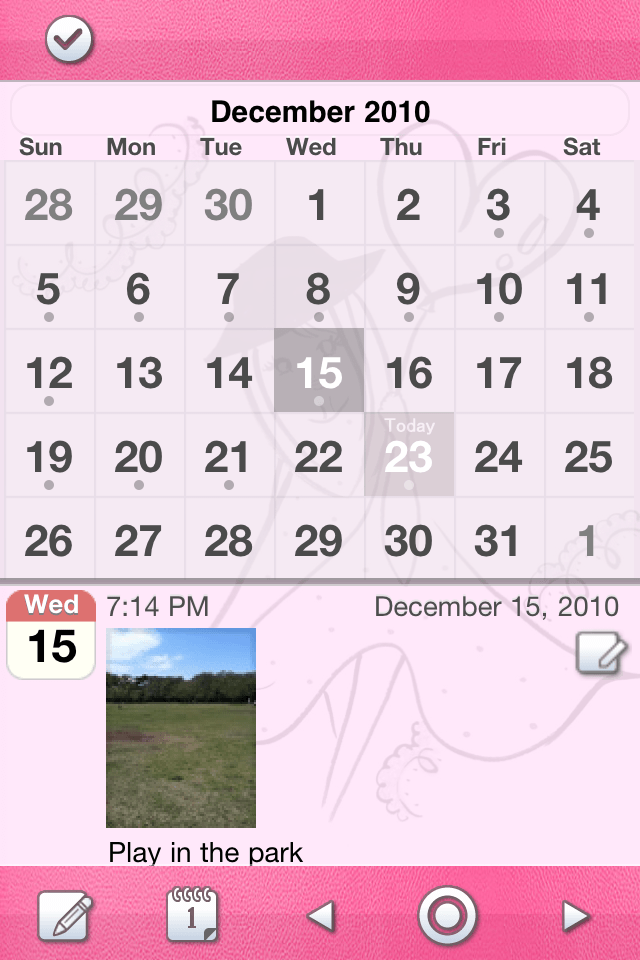Open the Wed 15 date badge
The height and width of the screenshot is (960, 640).
pos(51,635)
